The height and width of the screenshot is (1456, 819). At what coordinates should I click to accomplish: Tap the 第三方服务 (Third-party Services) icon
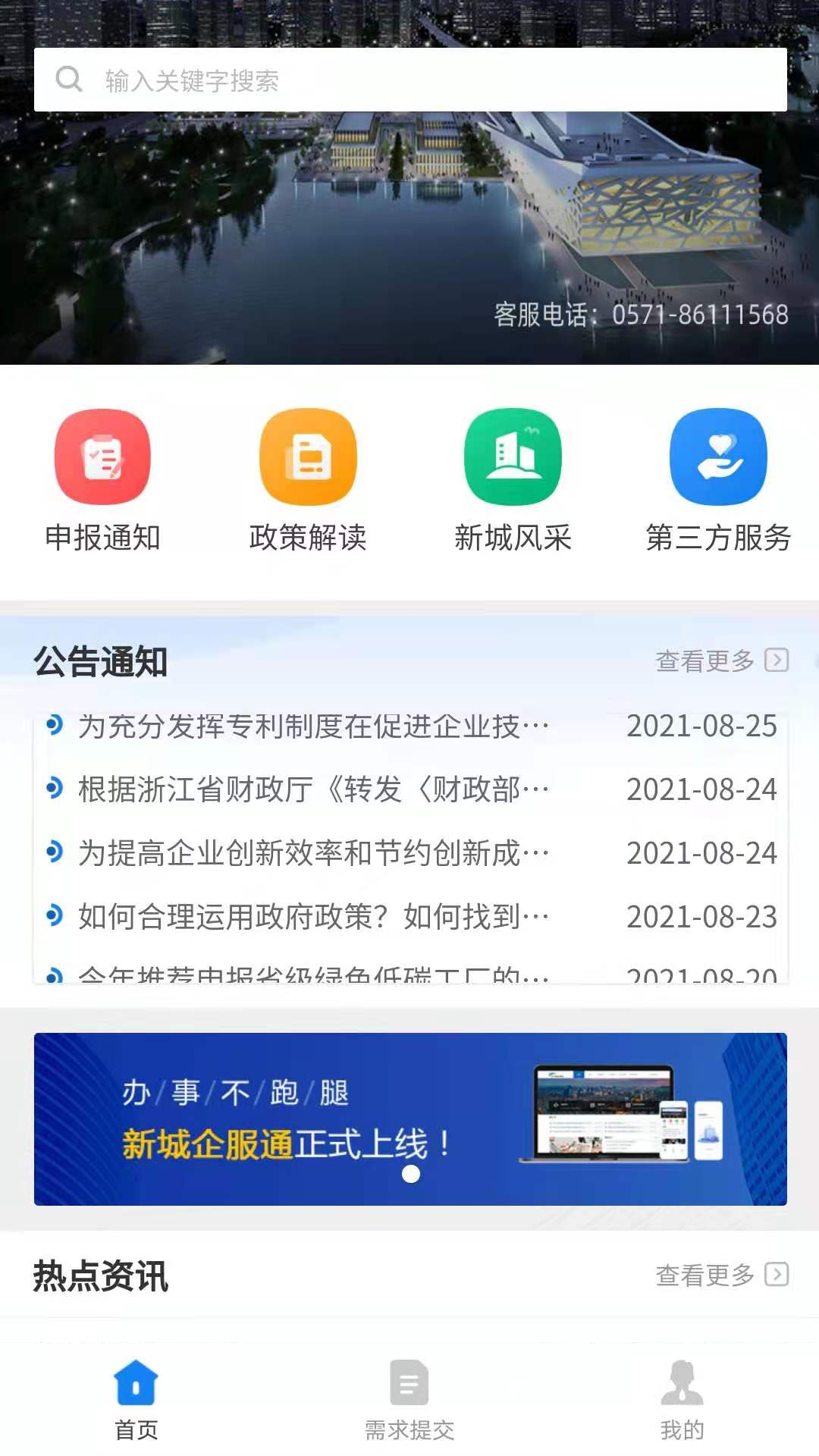717,457
